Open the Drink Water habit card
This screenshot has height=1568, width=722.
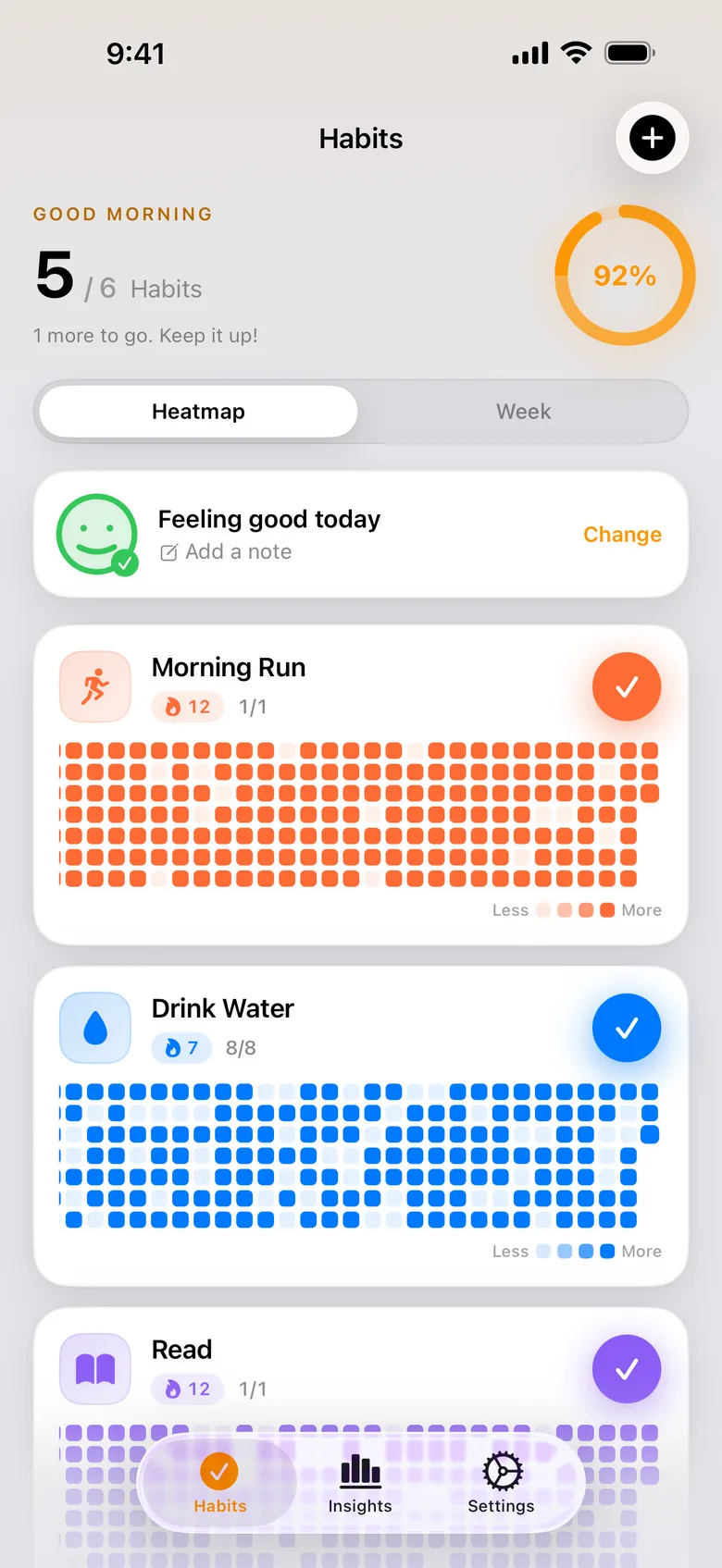point(361,1127)
